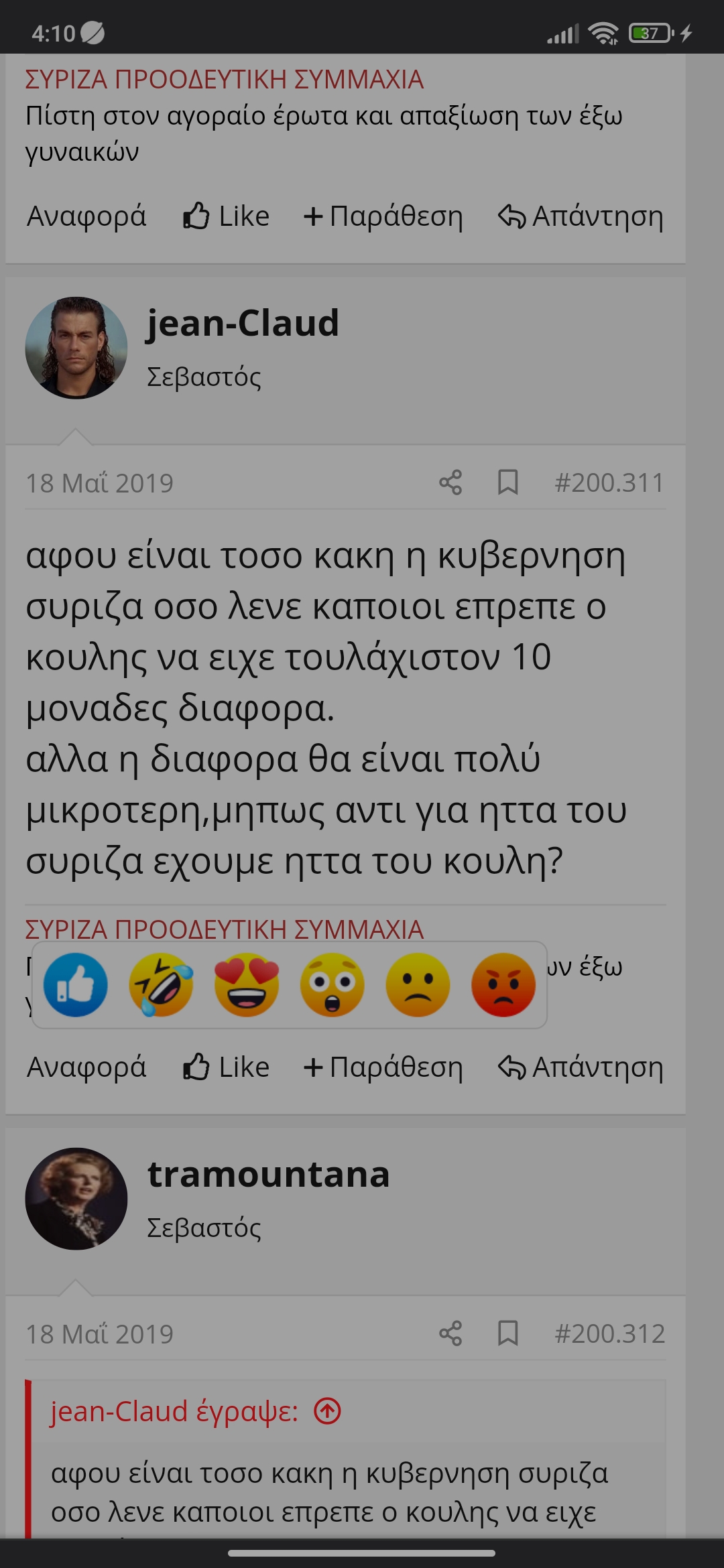
Task: Tap Απάντηση on the topmost post
Action: point(581,216)
